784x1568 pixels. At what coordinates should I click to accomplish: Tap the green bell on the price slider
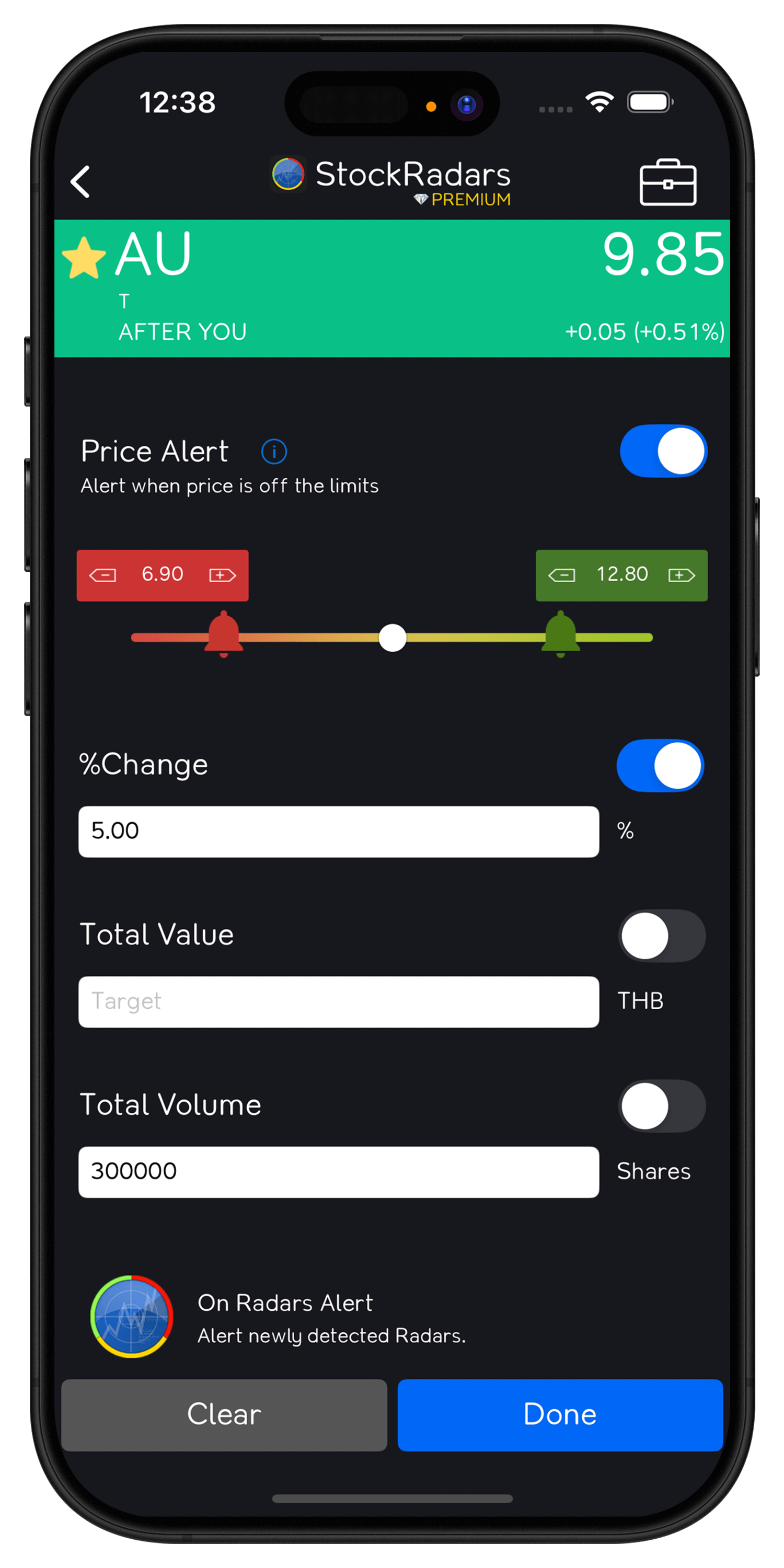pos(561,633)
